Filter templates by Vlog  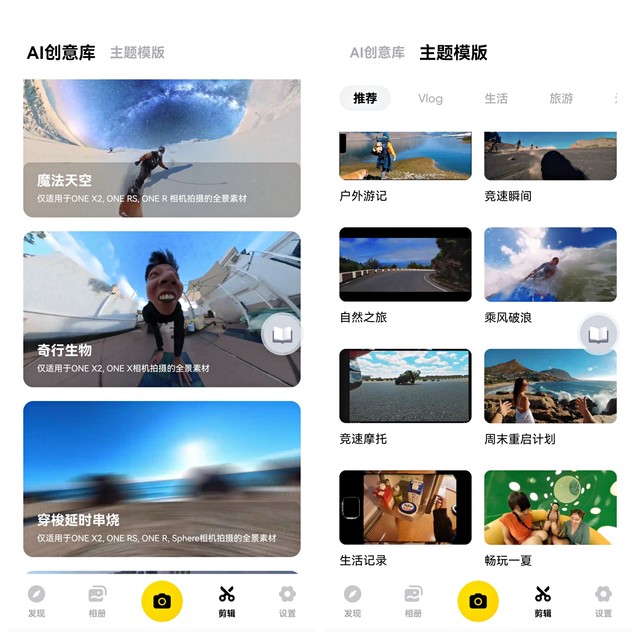[x=430, y=98]
